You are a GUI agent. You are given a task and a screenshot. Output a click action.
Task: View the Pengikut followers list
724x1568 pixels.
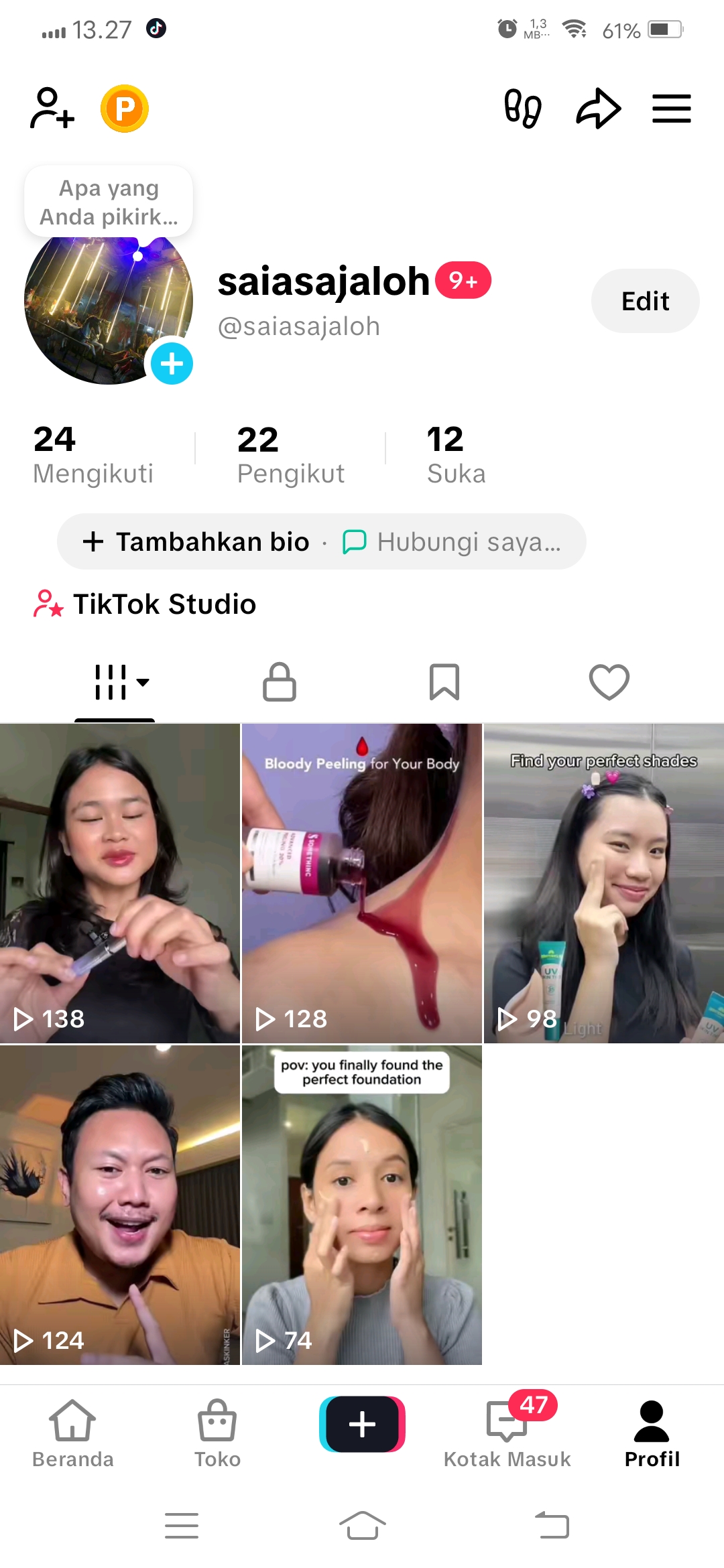(x=290, y=454)
